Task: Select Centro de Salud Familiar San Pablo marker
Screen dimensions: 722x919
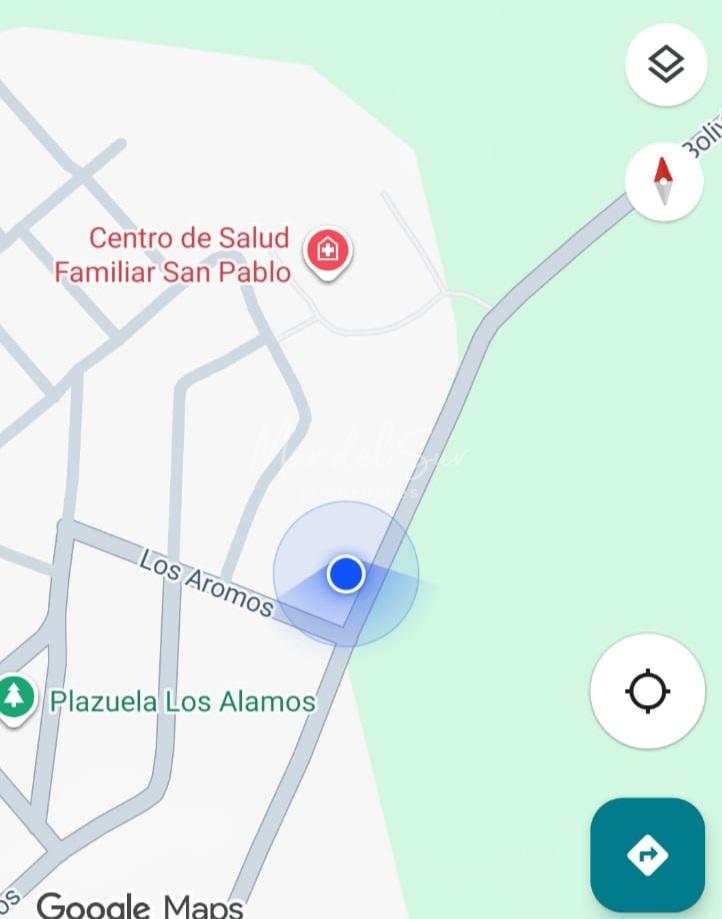Action: 327,251
